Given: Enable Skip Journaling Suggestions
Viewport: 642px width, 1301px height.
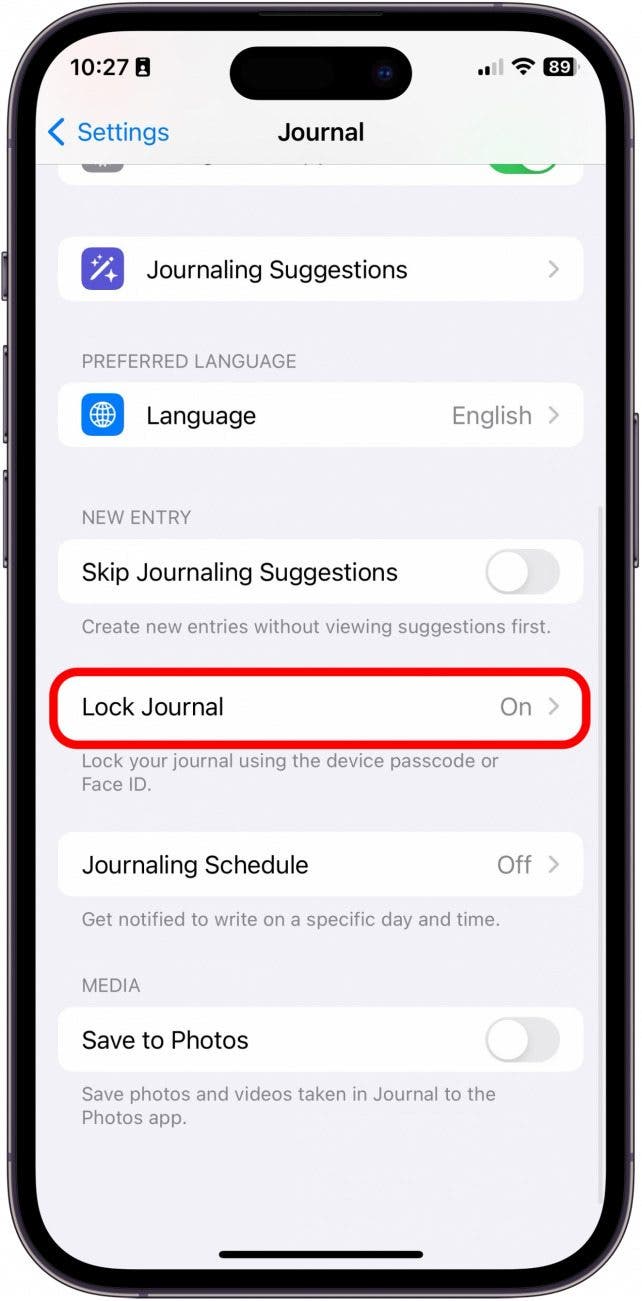Looking at the screenshot, I should coord(521,573).
